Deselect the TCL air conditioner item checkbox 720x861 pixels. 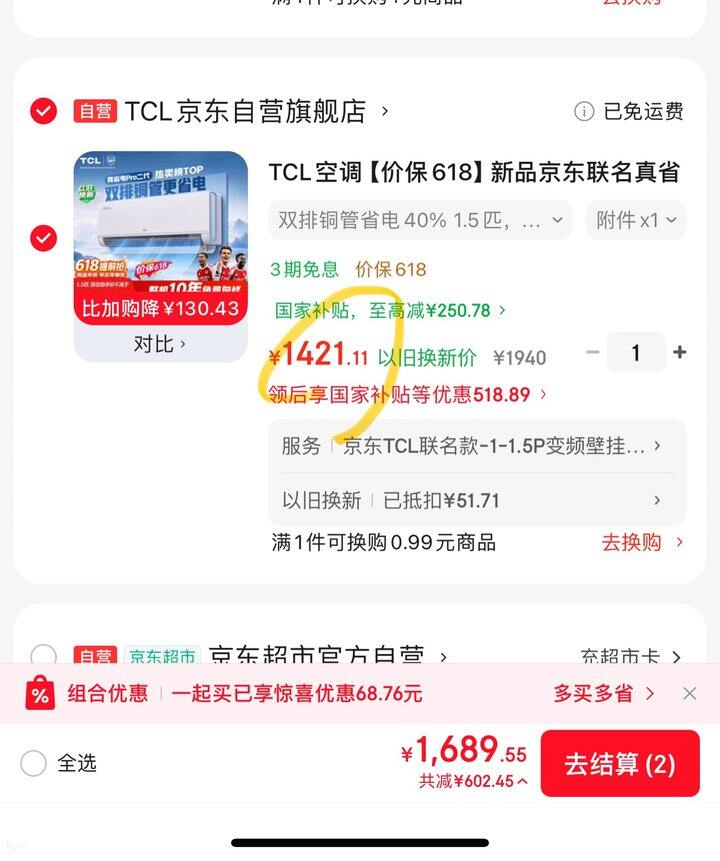[43, 238]
